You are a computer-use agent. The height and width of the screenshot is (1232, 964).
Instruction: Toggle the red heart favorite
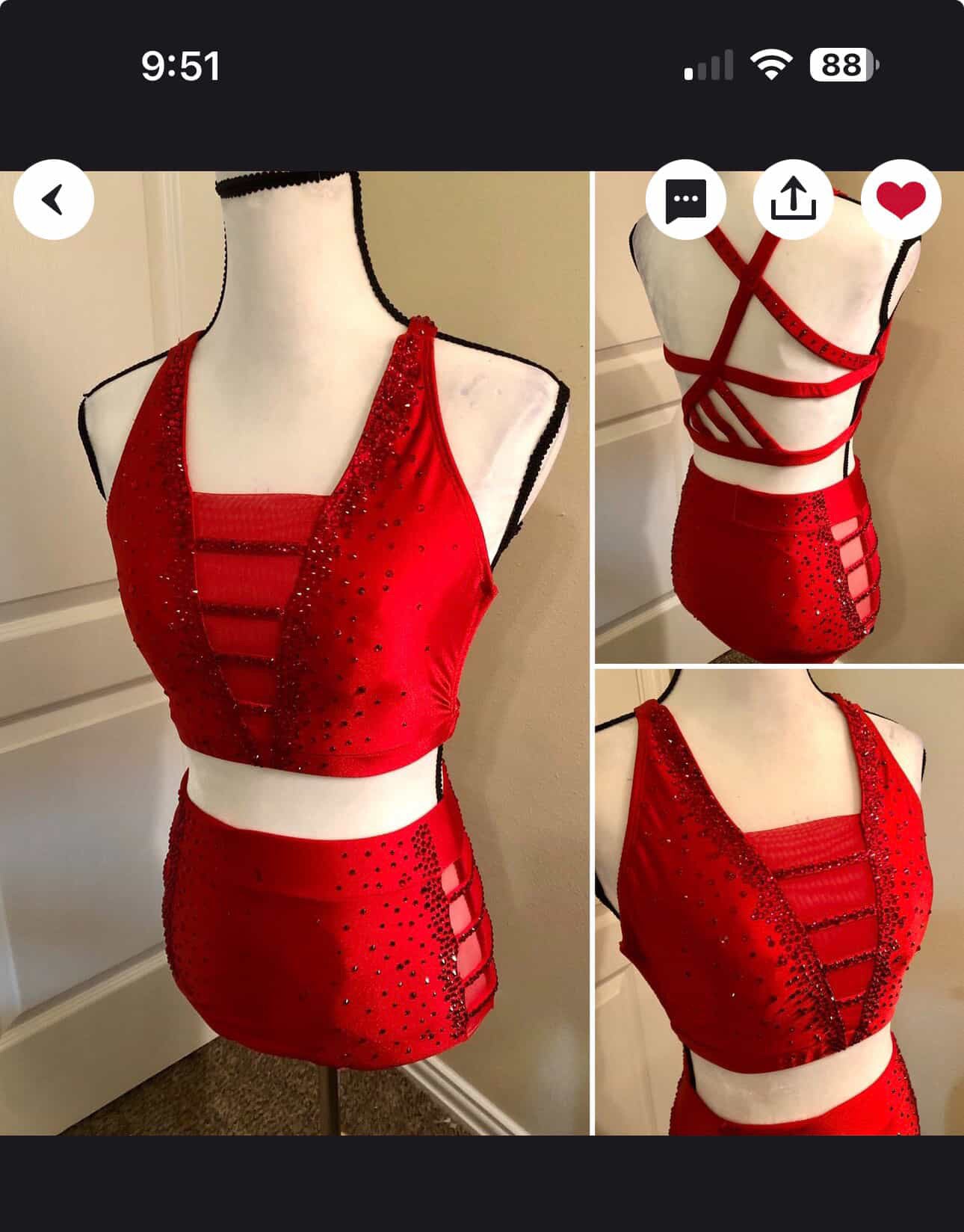(x=900, y=200)
